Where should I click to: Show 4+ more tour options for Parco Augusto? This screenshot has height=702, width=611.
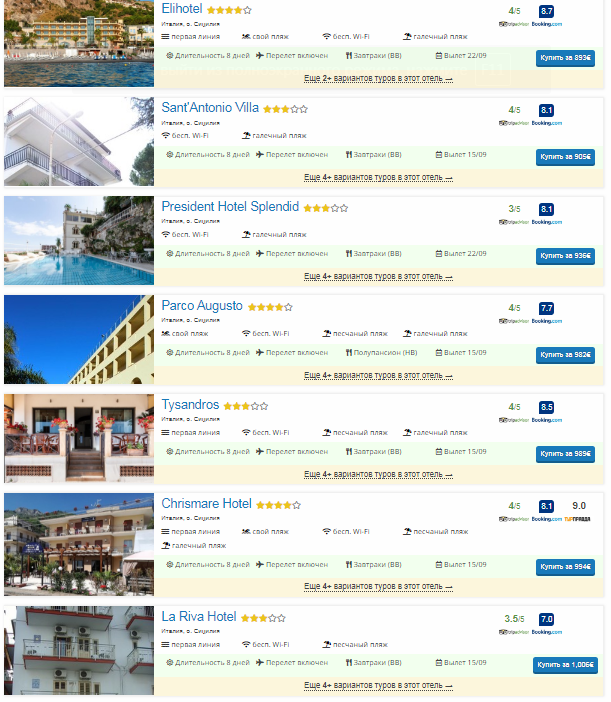pos(378,375)
